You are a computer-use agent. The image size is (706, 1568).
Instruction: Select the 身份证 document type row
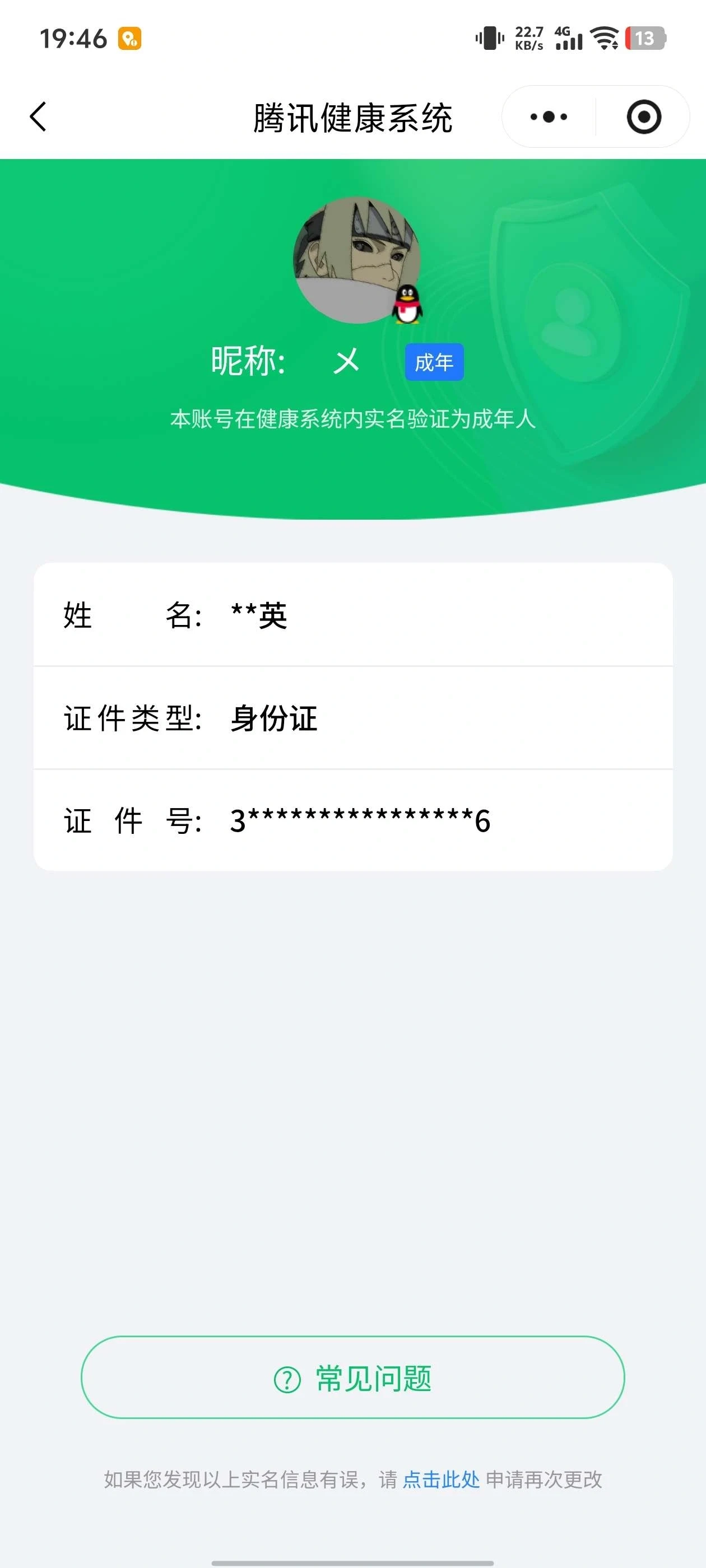352,719
